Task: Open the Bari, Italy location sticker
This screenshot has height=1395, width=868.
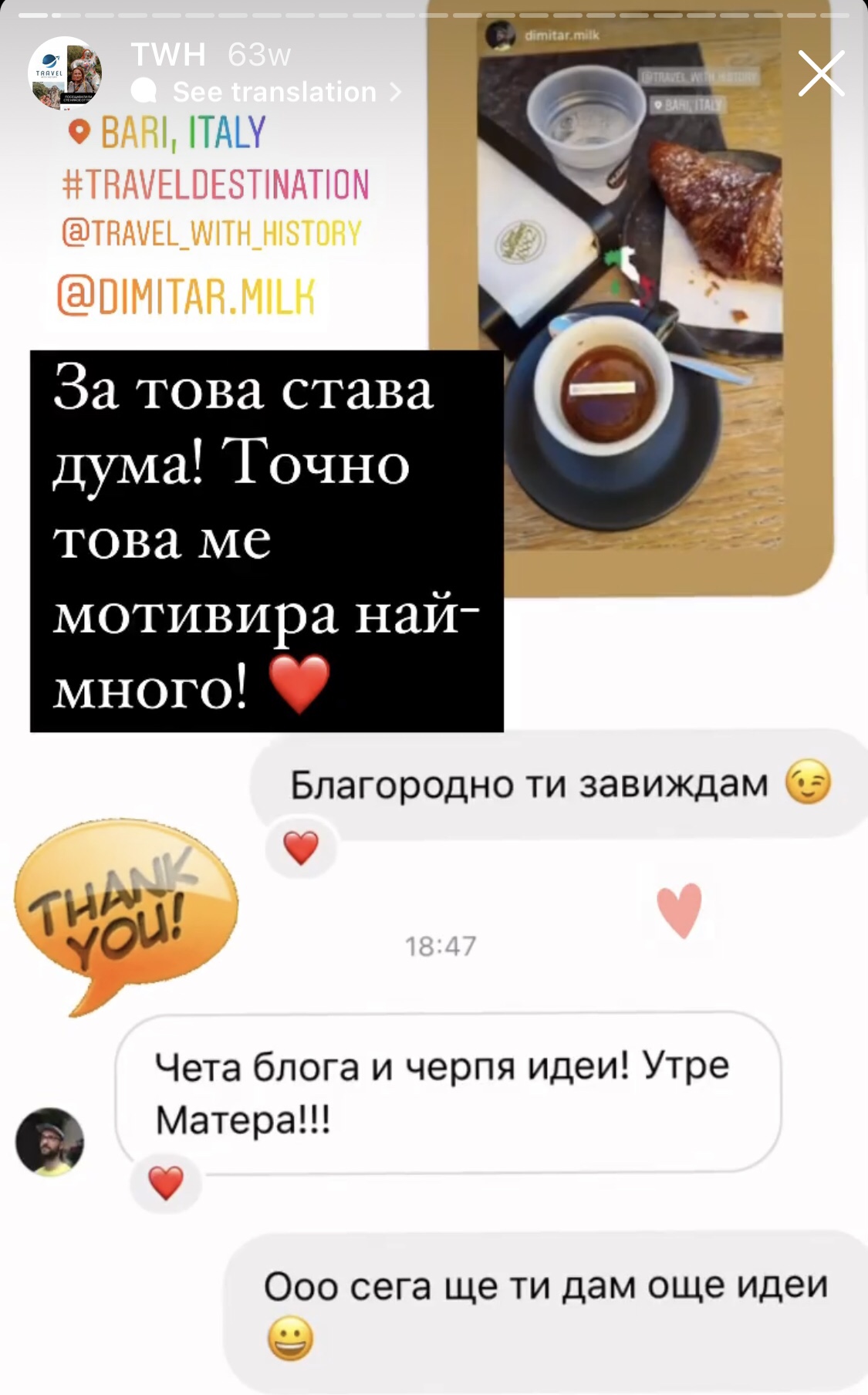Action: click(x=168, y=133)
